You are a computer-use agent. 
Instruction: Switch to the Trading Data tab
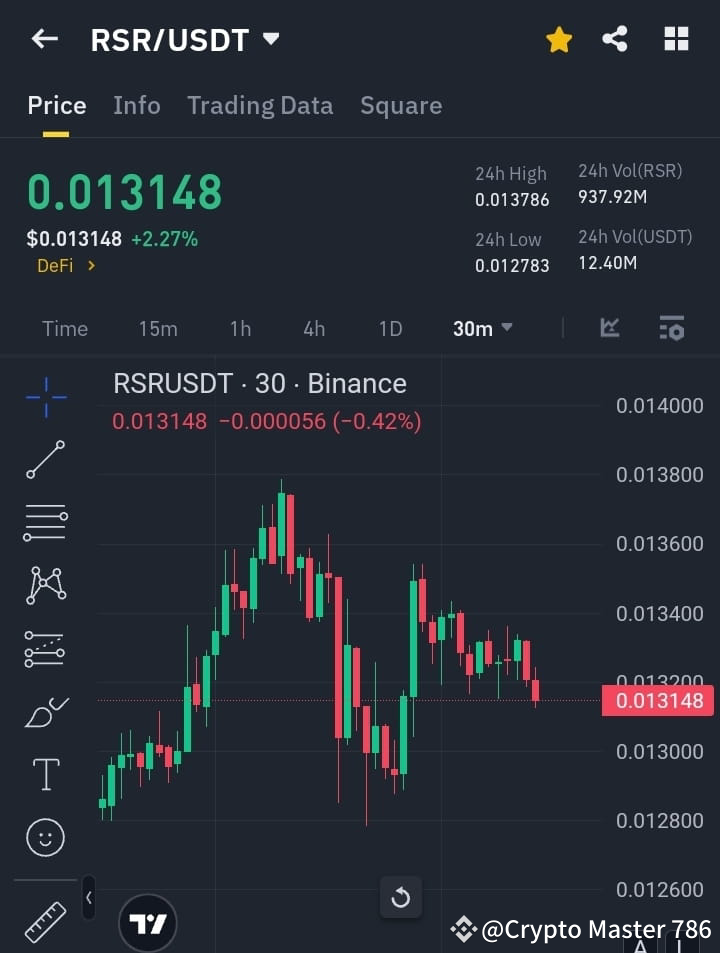tap(260, 105)
